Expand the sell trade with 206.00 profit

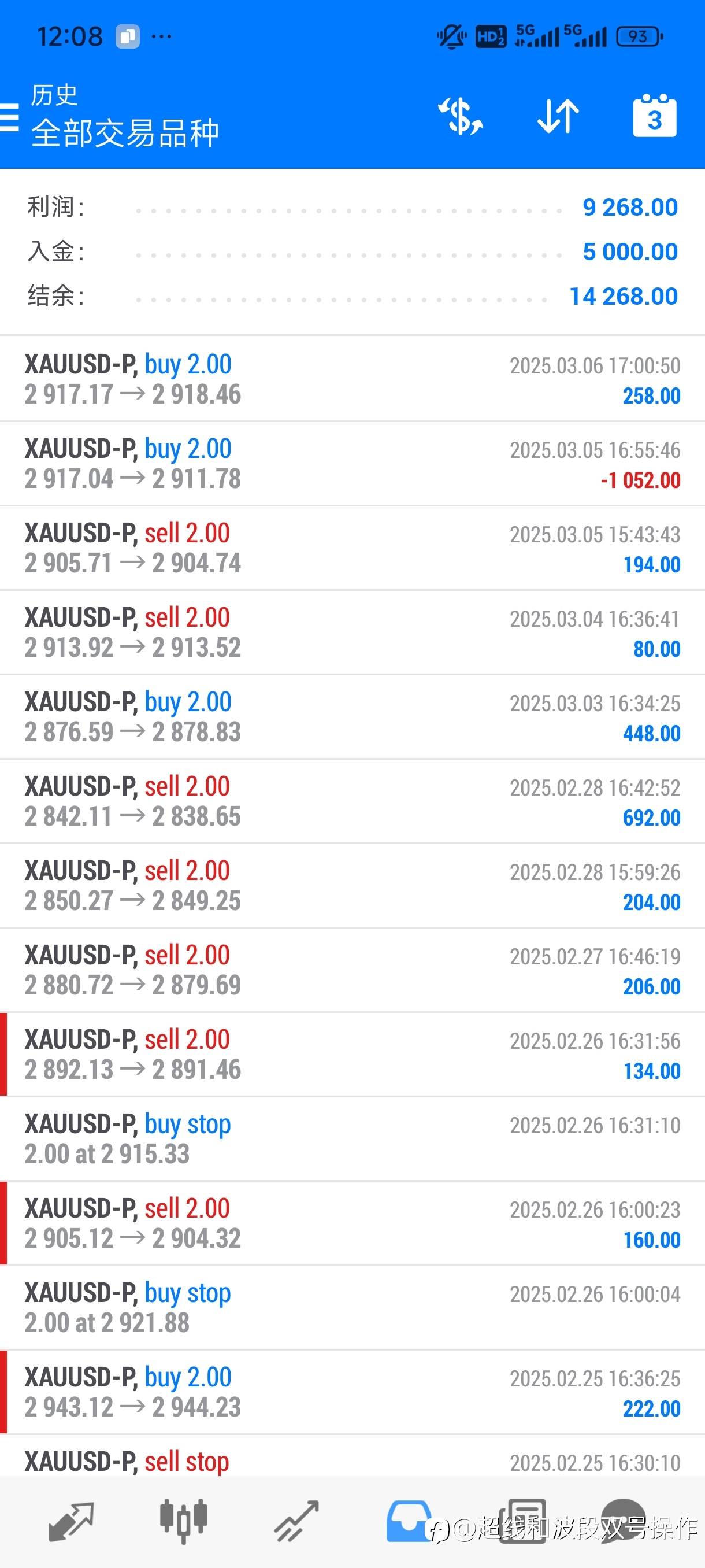[352, 970]
